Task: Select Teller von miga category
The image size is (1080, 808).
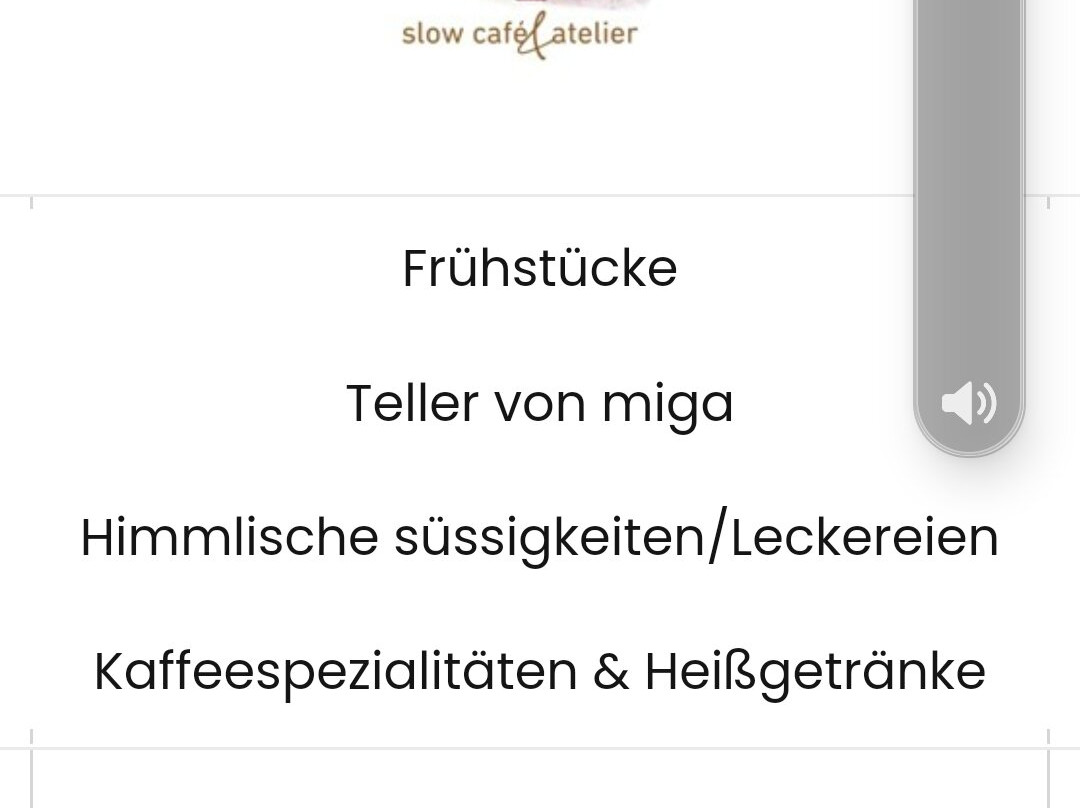Action: (540, 404)
